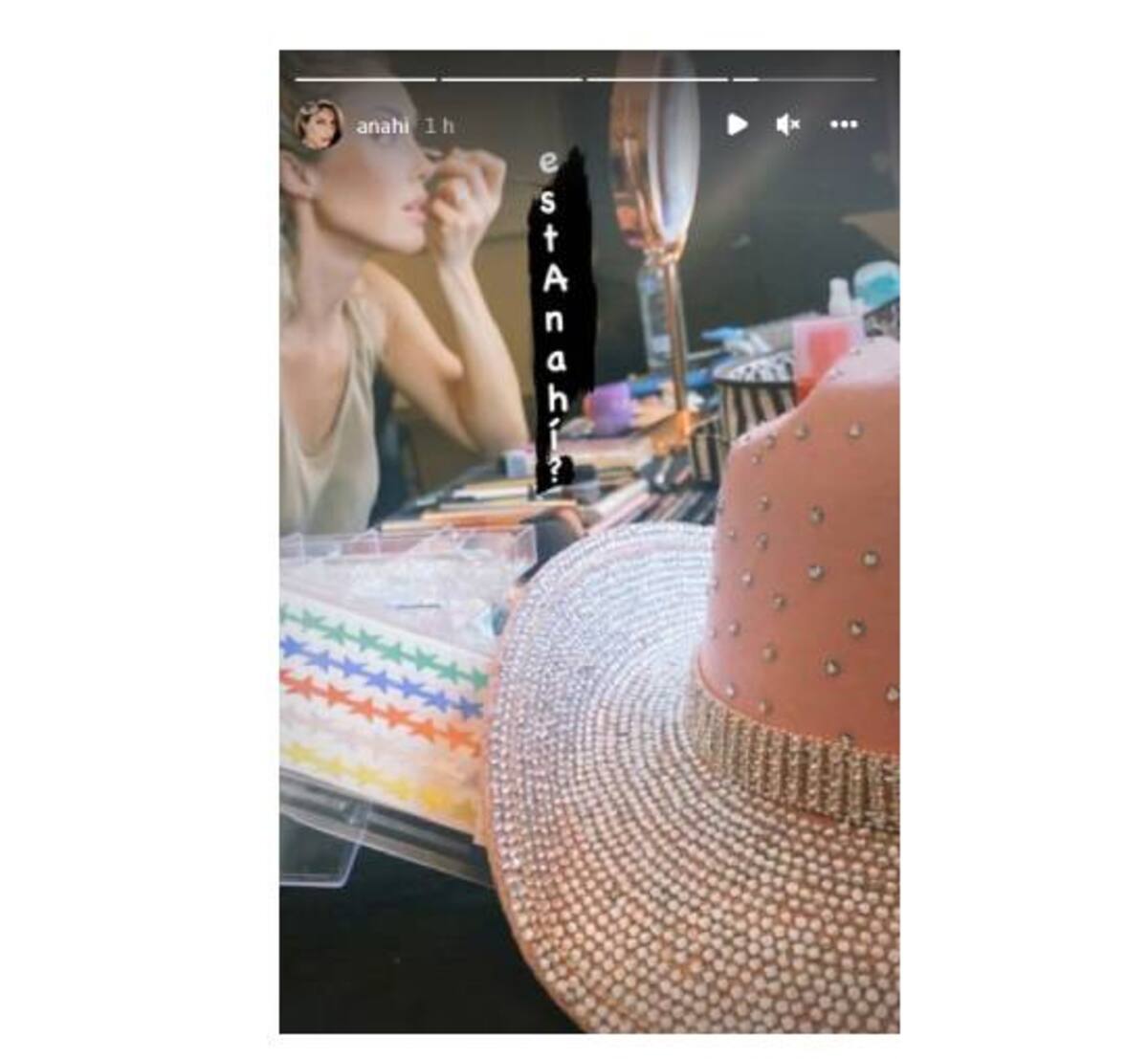Viewport: 1148px width, 1059px height.
Task: Open anahi's profile picture
Action: (319, 124)
